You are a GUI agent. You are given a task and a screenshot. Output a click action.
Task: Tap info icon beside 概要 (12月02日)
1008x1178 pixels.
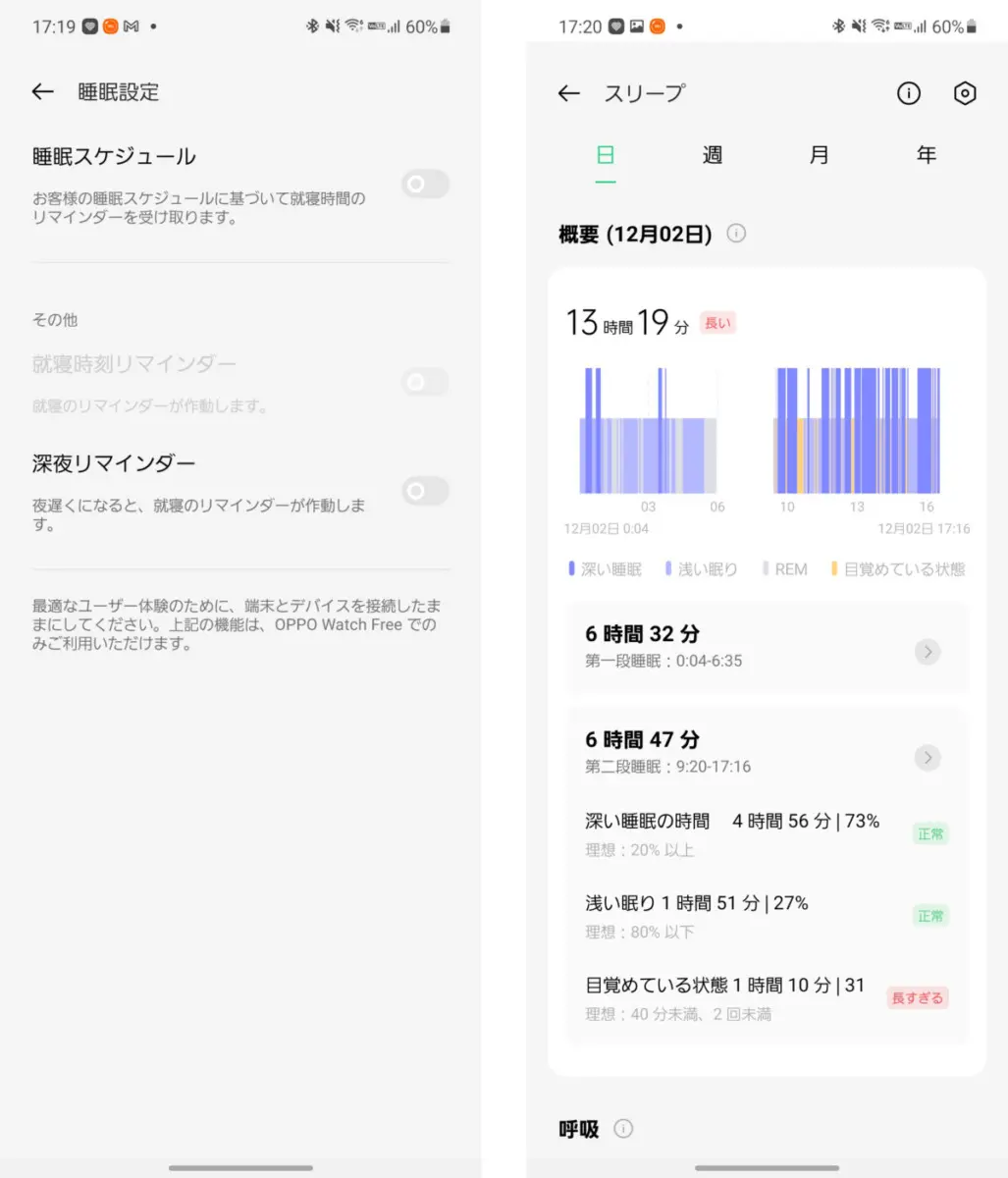click(736, 234)
